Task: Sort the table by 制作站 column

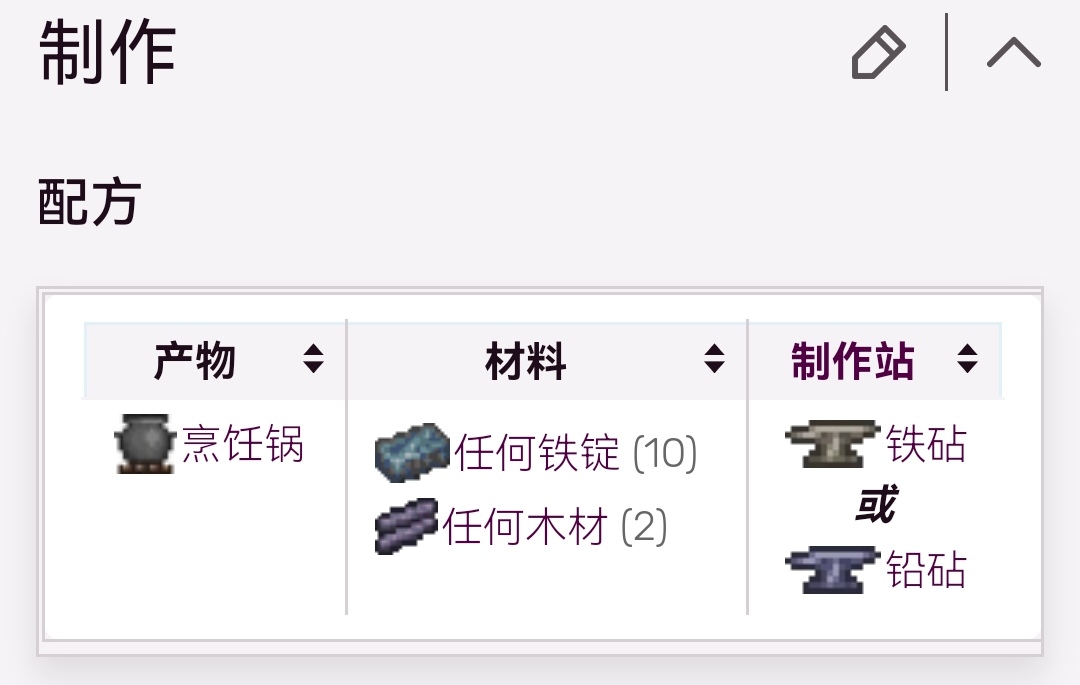Action: pyautogui.click(x=966, y=360)
